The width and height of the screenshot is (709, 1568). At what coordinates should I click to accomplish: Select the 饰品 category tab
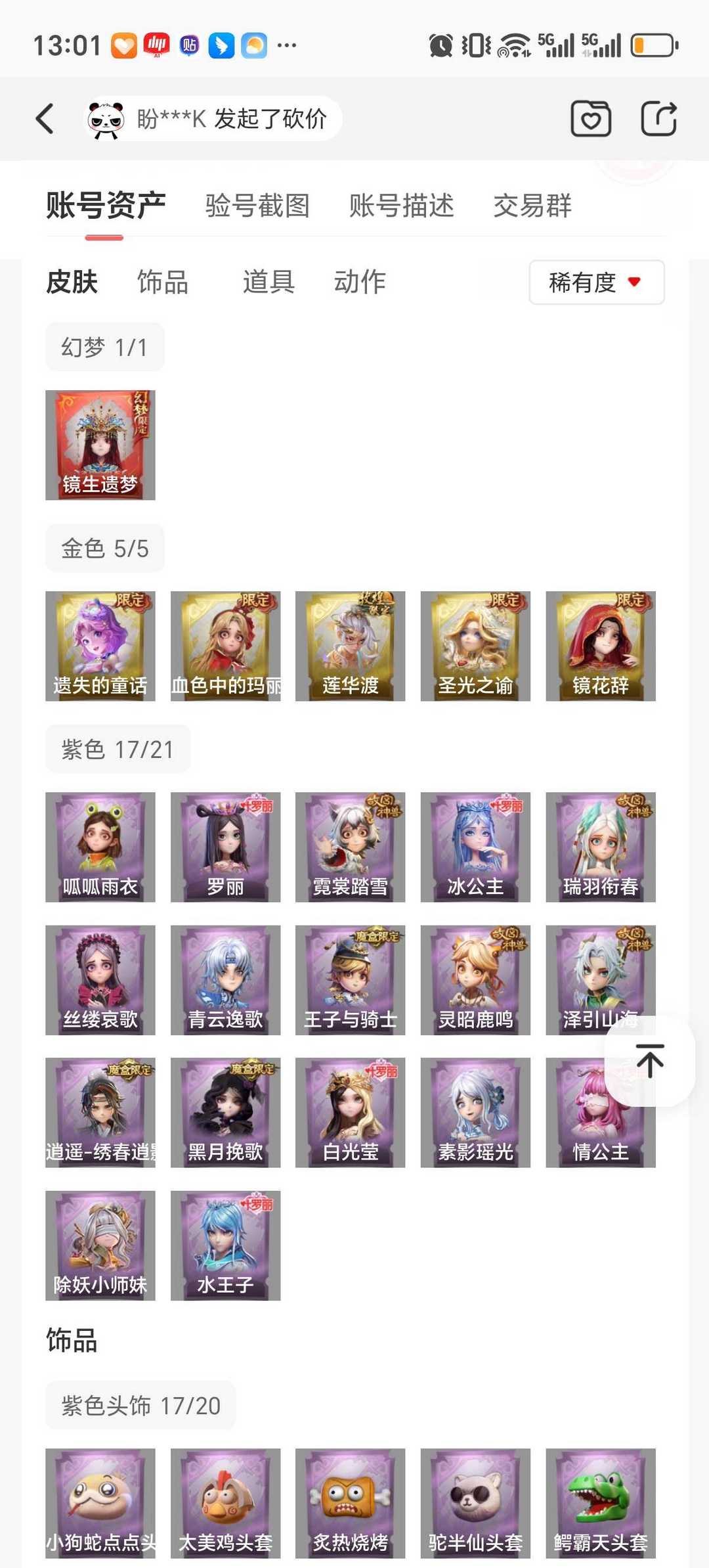tap(161, 282)
